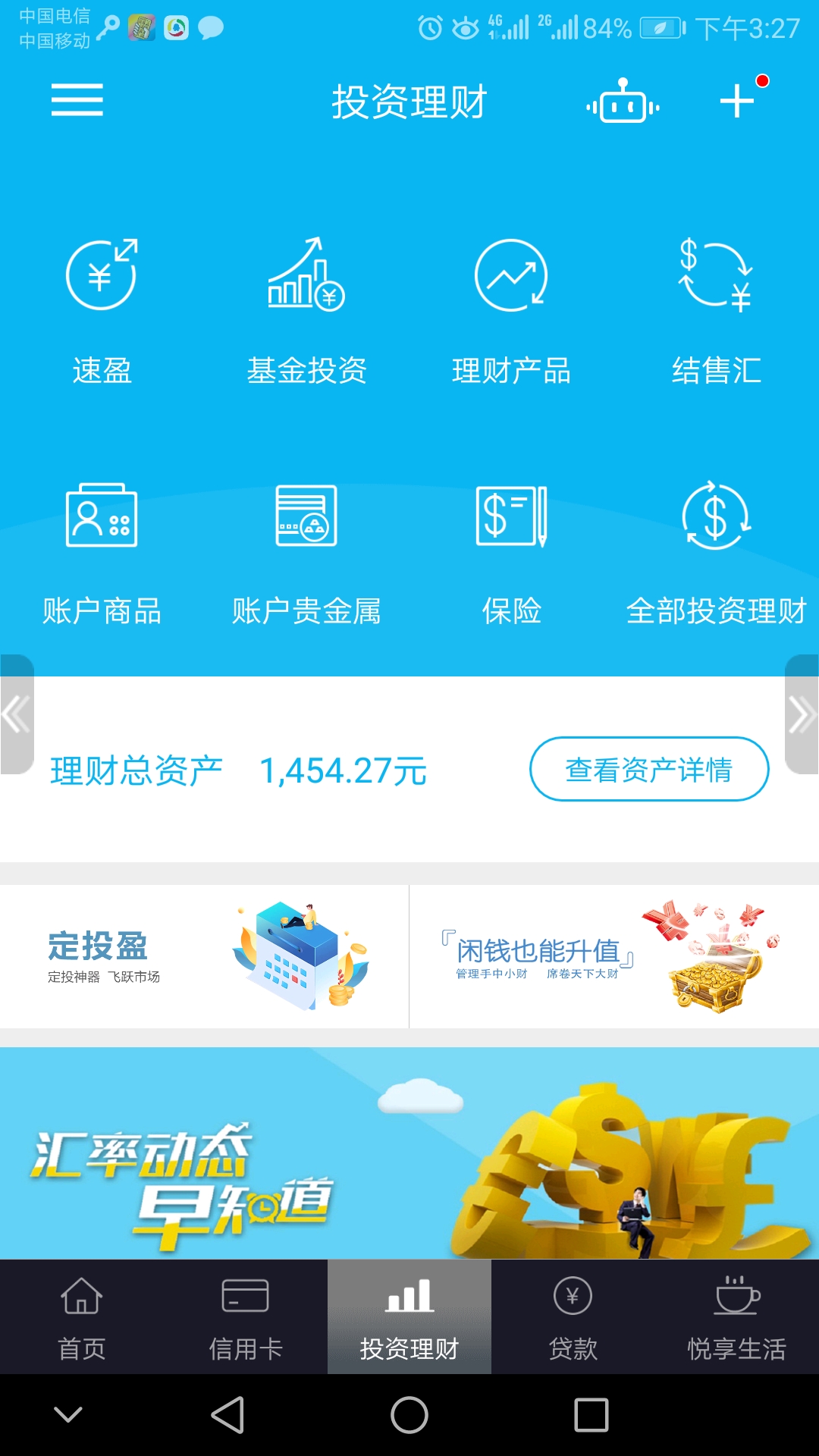
Task: Open 账户商品 section
Action: (x=102, y=552)
